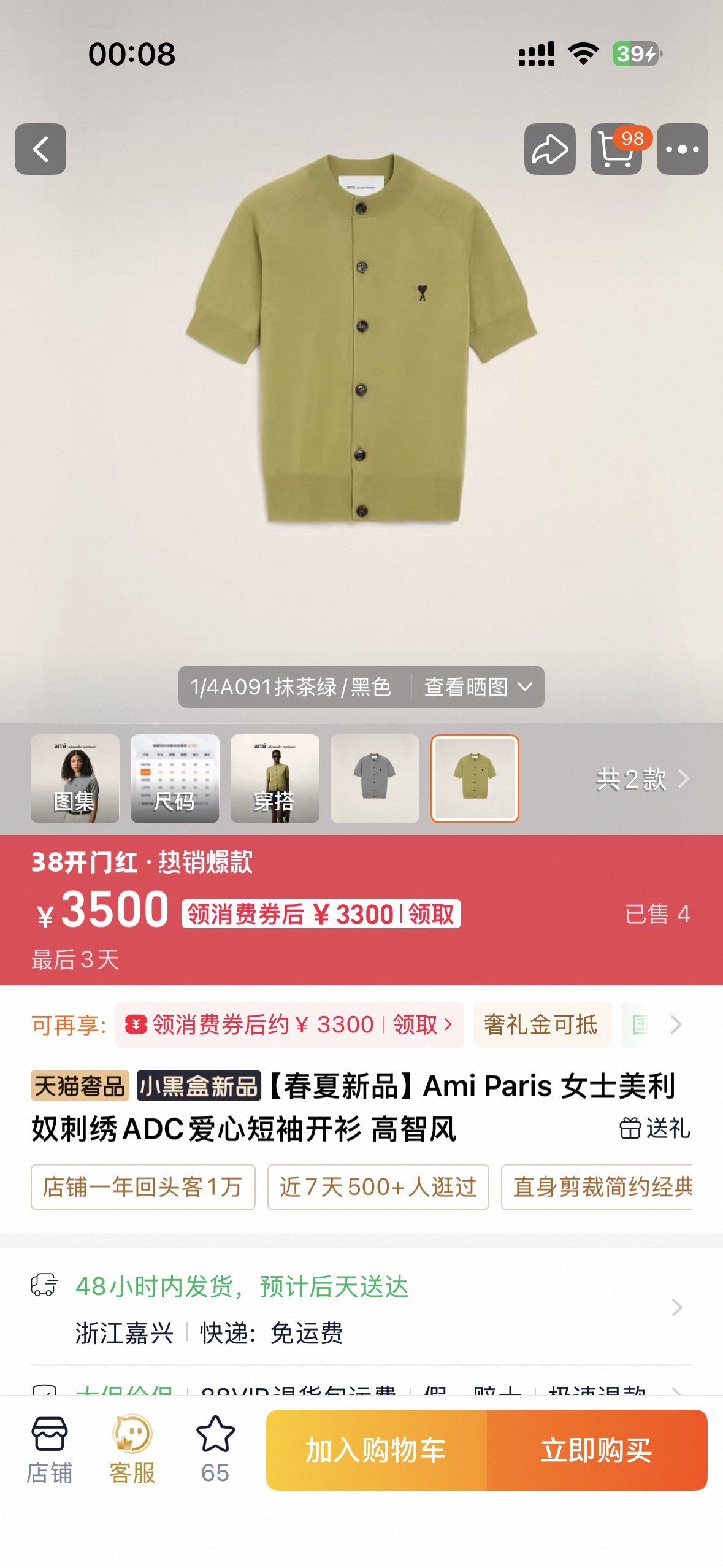The width and height of the screenshot is (723, 1568).
Task: Visit the 店铺 store page
Action: [50, 1450]
